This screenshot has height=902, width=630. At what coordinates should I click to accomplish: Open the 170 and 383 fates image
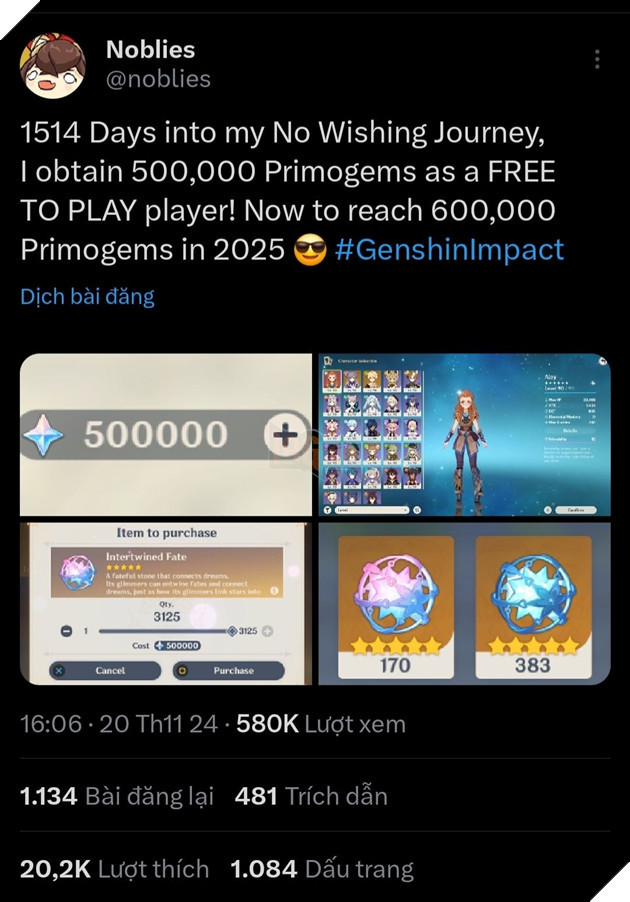point(464,603)
